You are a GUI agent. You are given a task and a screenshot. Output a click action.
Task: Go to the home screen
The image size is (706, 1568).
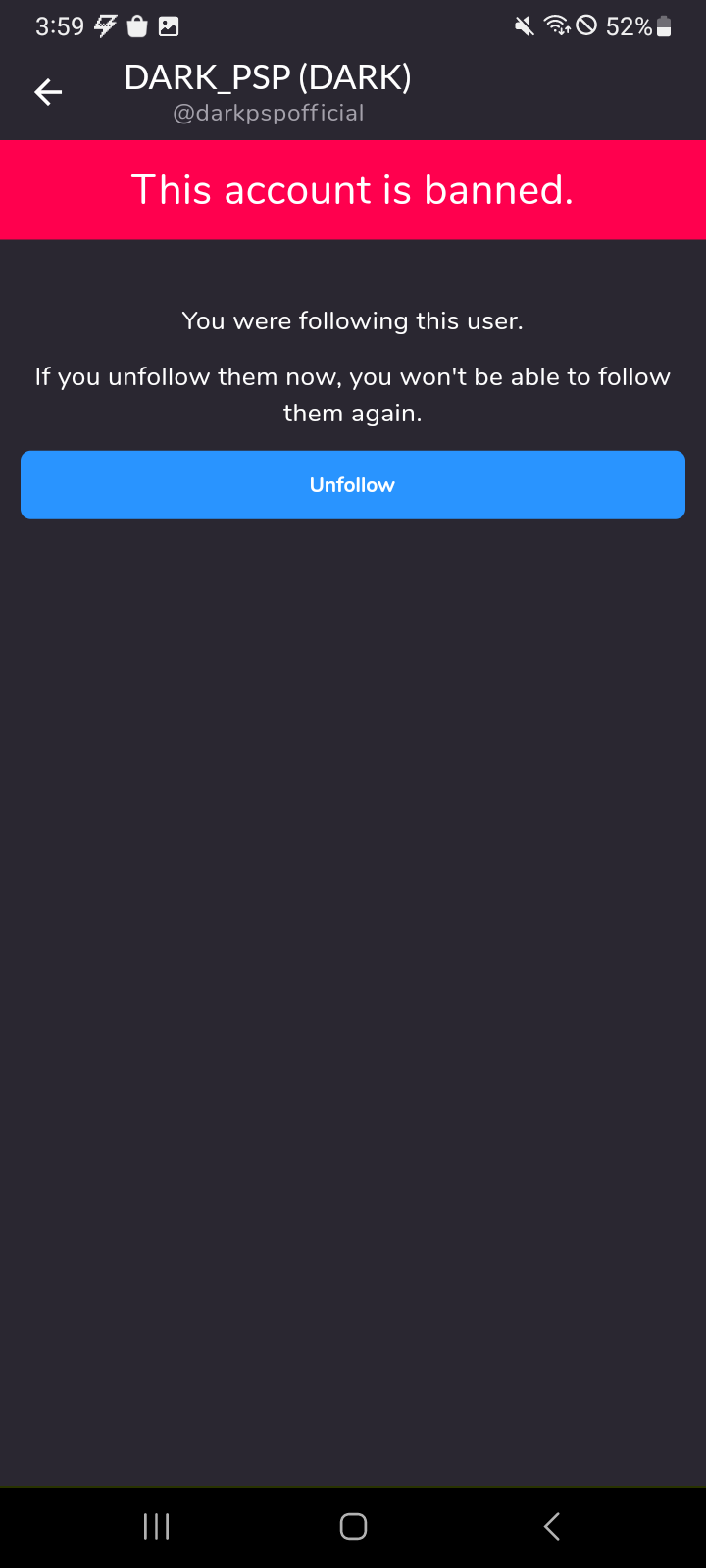353,1526
